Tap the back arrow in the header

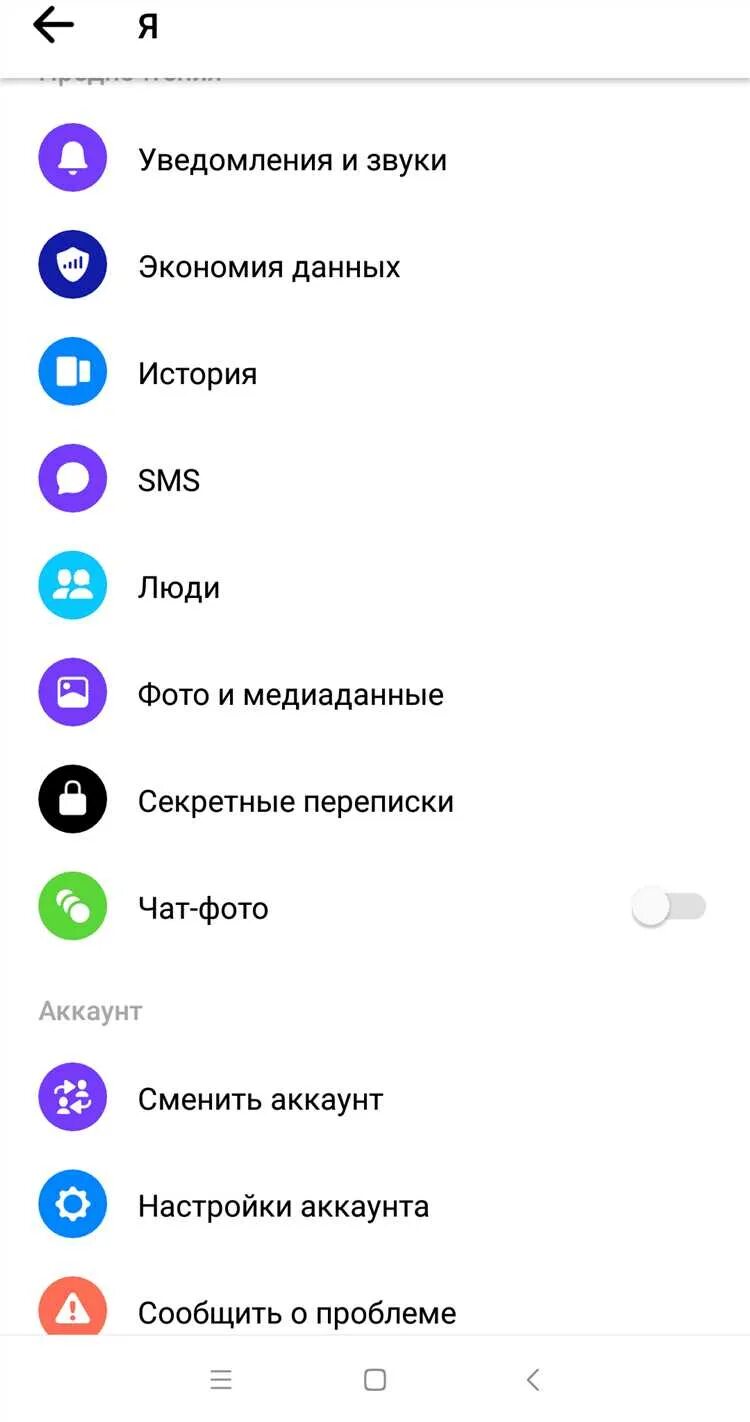click(53, 27)
